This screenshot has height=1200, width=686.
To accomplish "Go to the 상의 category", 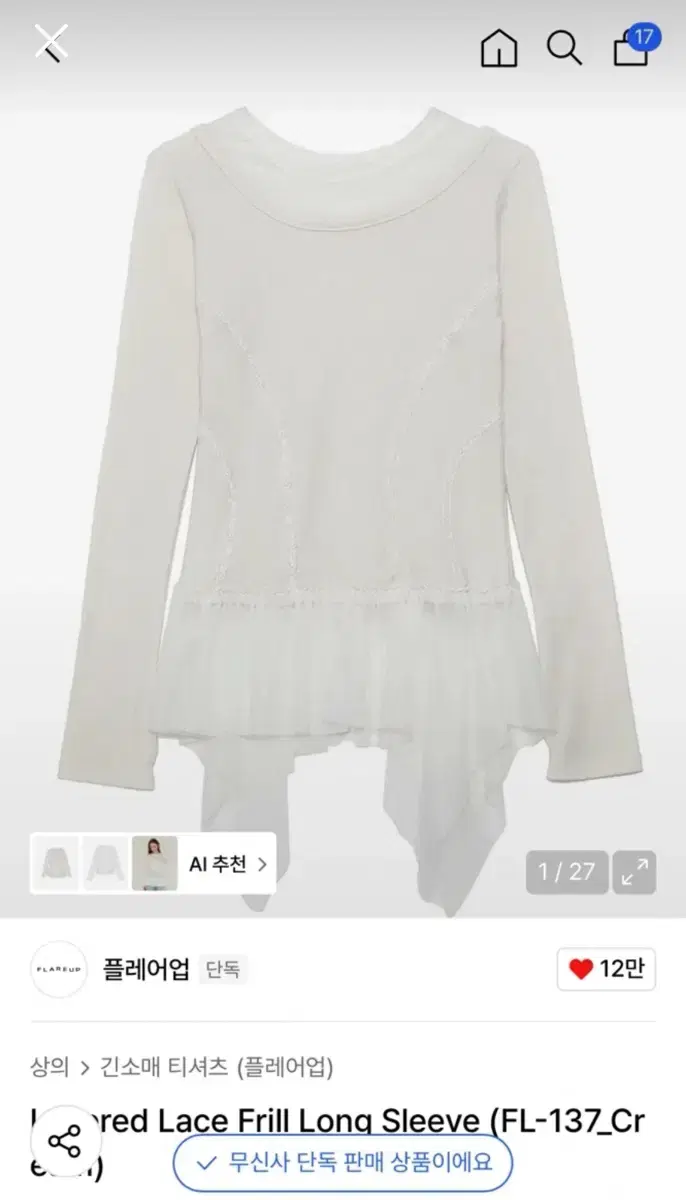I will pos(50,1067).
